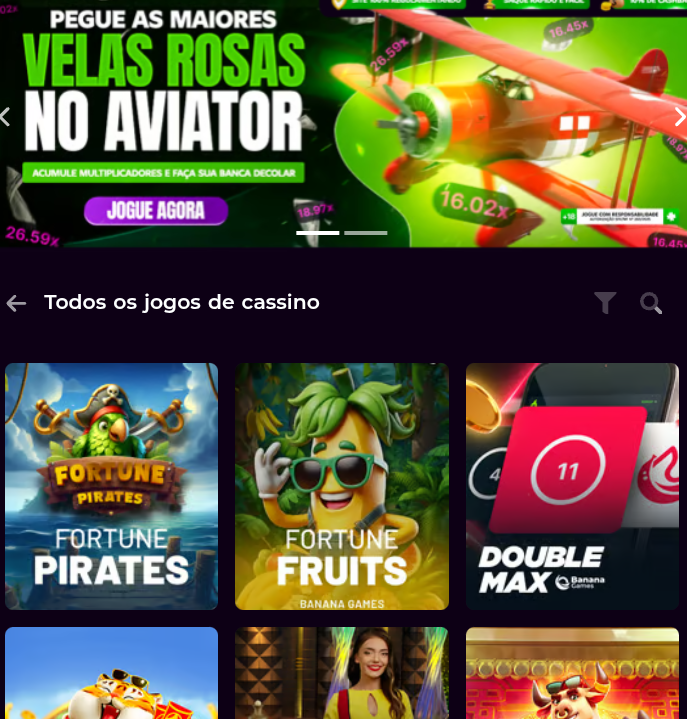This screenshot has height=719, width=687.
Task: Open the tiger game tile
Action: point(111,674)
